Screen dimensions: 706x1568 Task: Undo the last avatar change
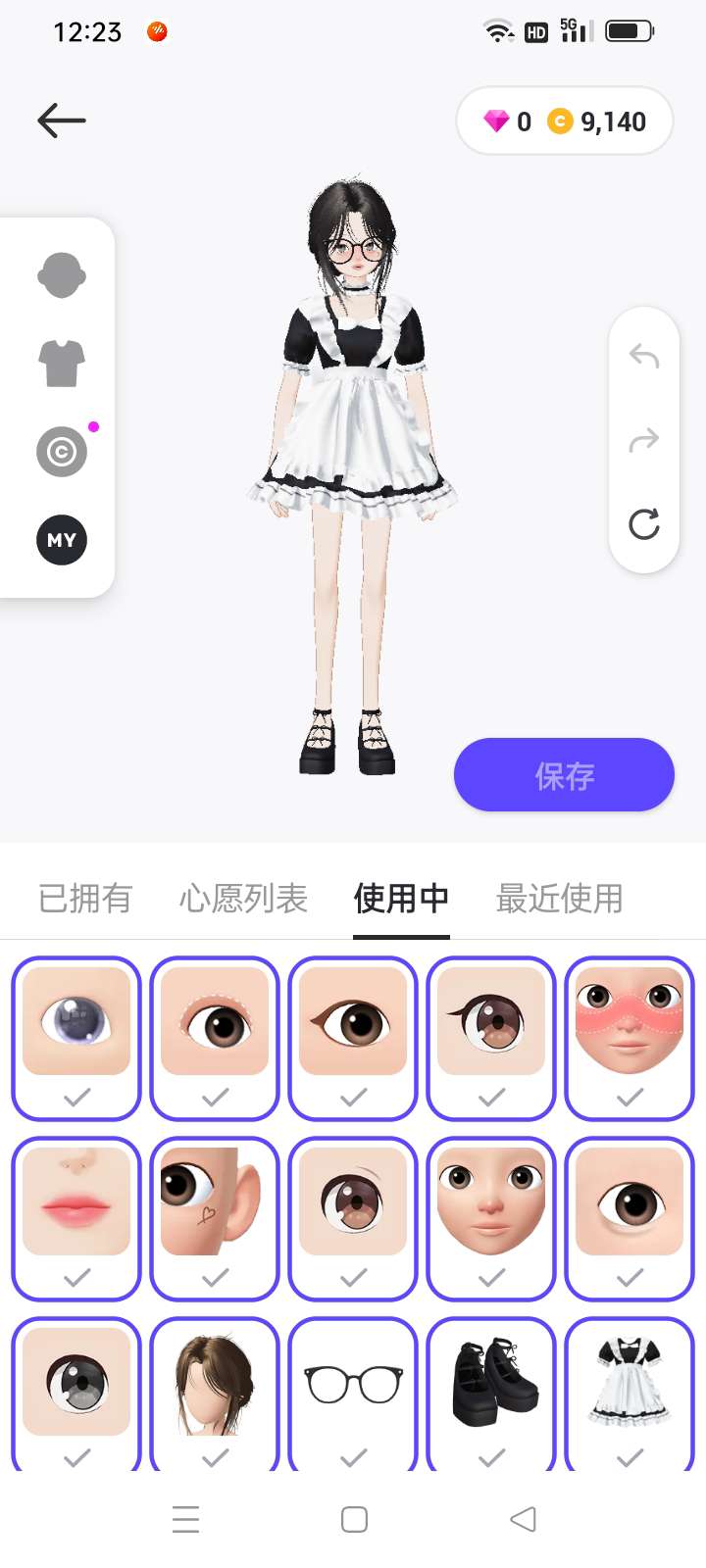coord(644,356)
